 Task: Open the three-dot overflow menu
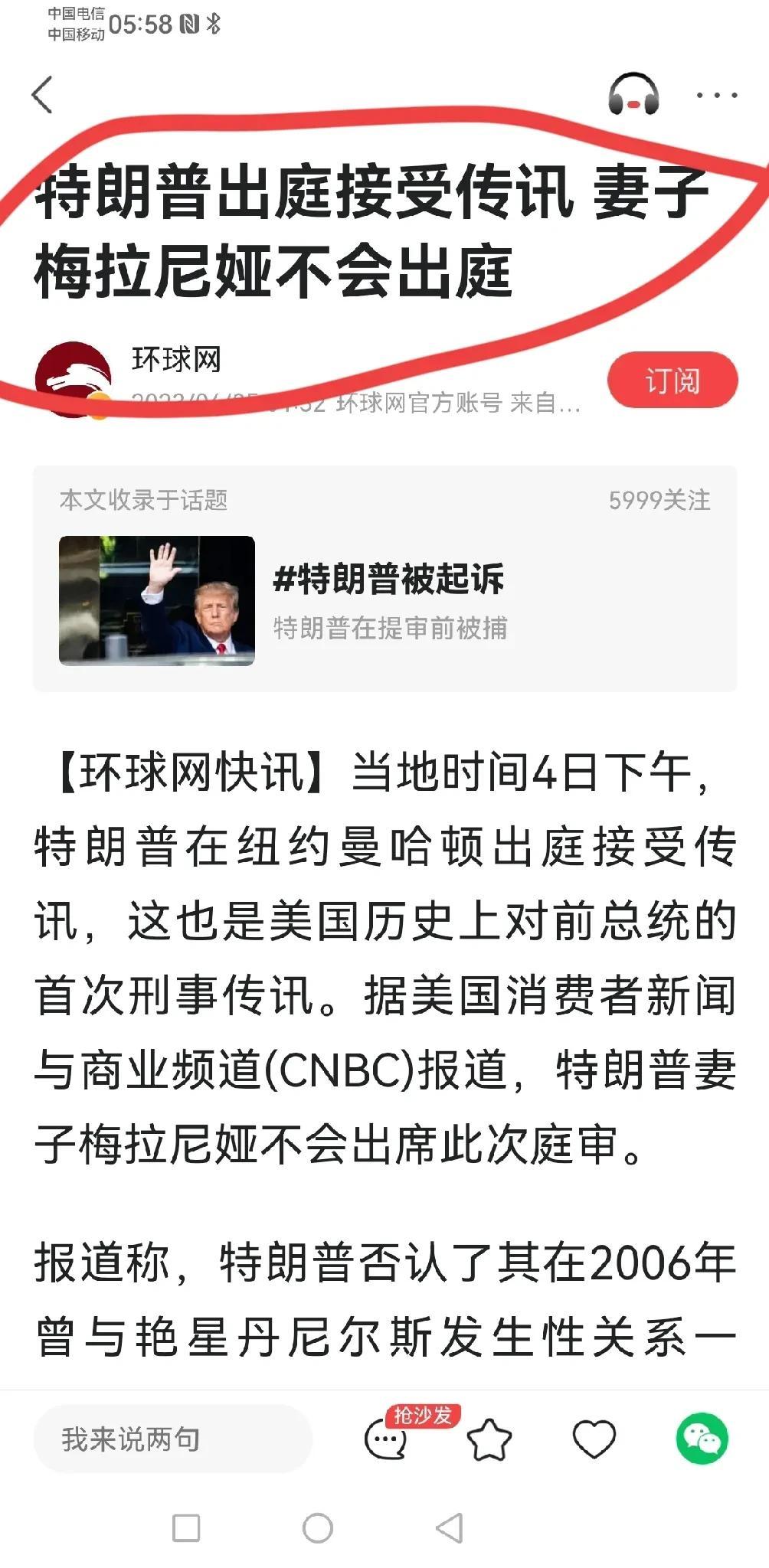pos(716,96)
